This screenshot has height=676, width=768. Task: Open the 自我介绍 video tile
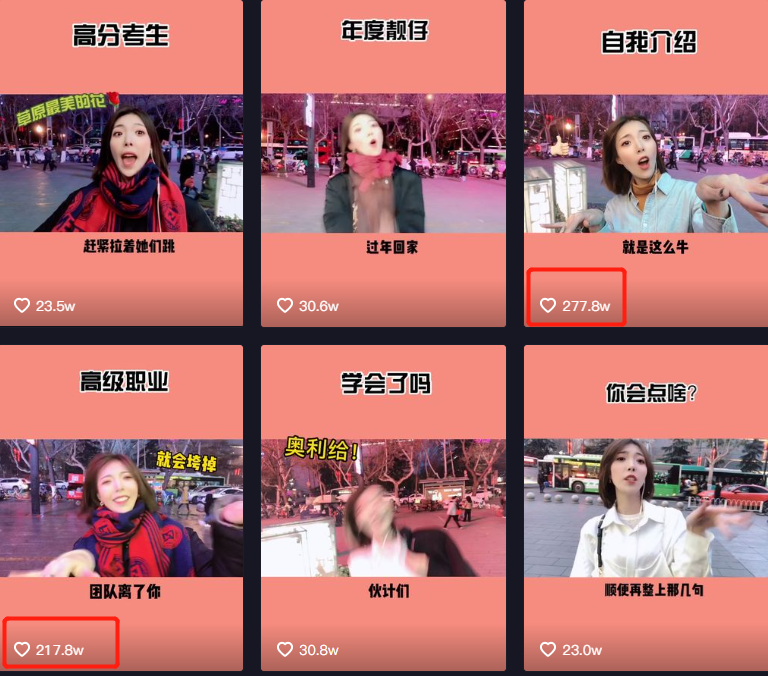pos(646,163)
